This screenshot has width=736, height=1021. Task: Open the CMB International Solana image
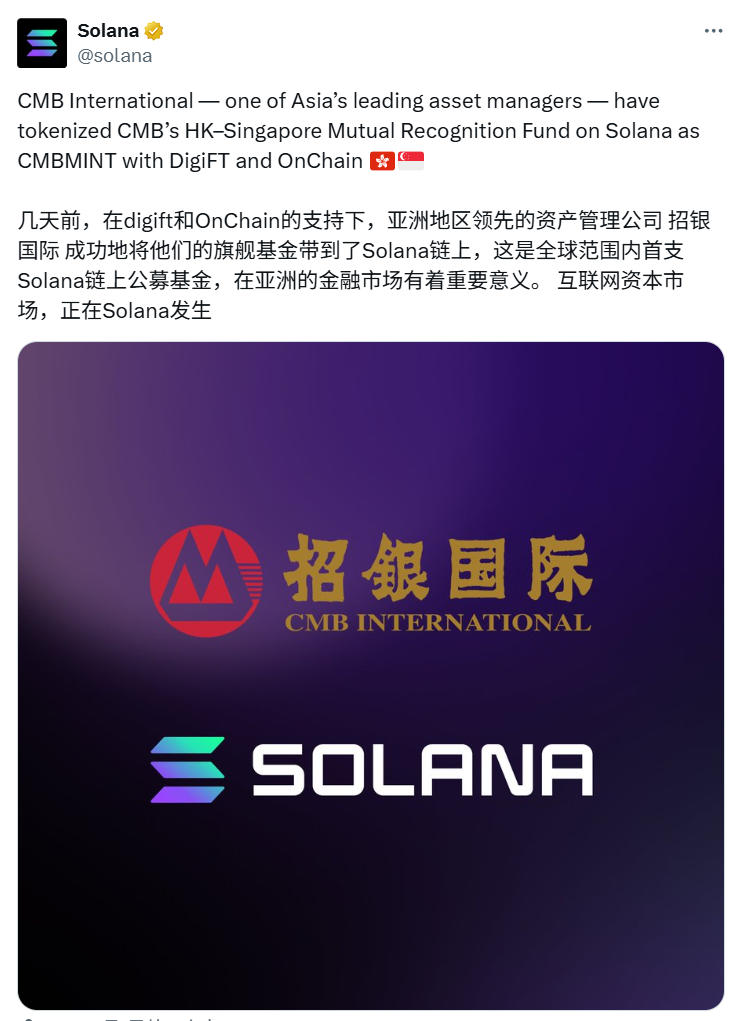click(x=370, y=675)
